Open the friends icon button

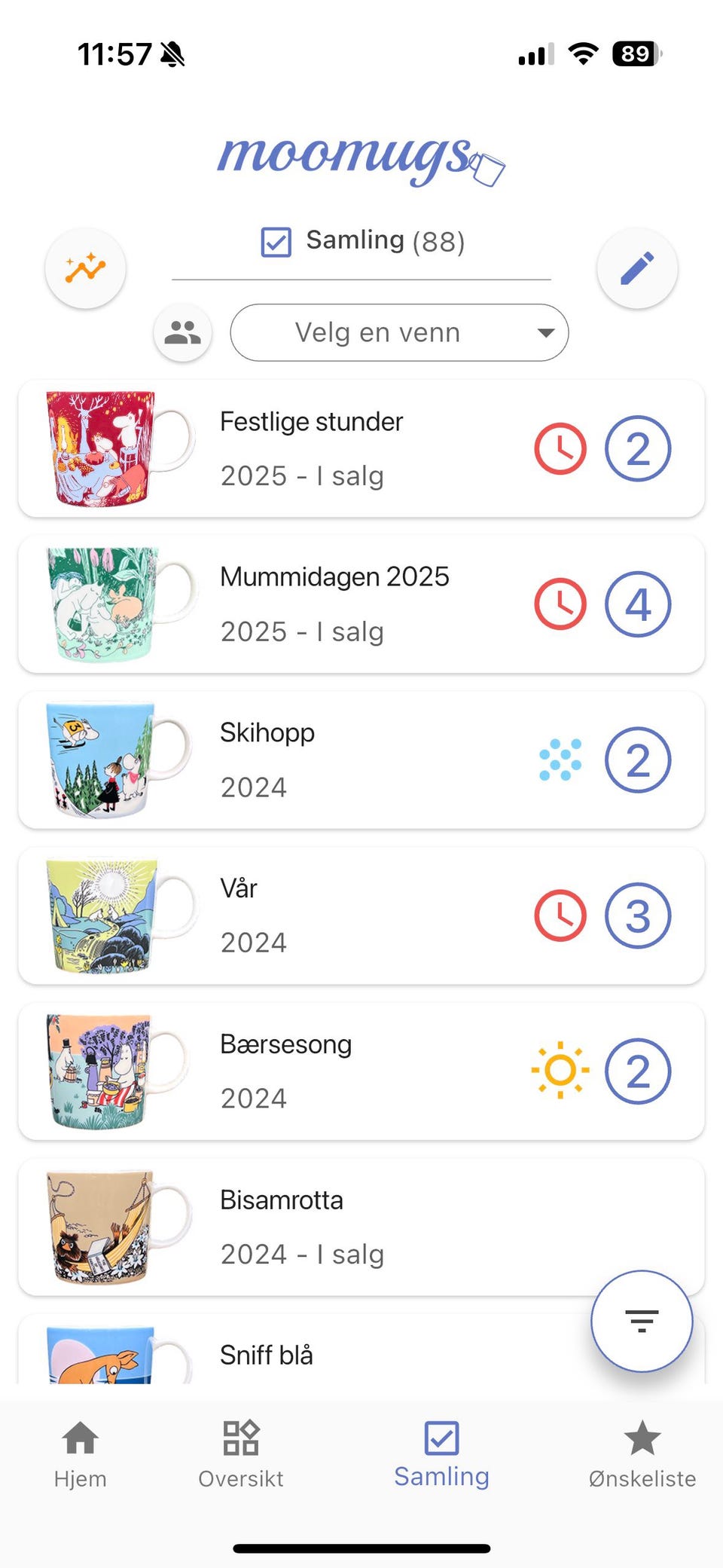coord(182,332)
